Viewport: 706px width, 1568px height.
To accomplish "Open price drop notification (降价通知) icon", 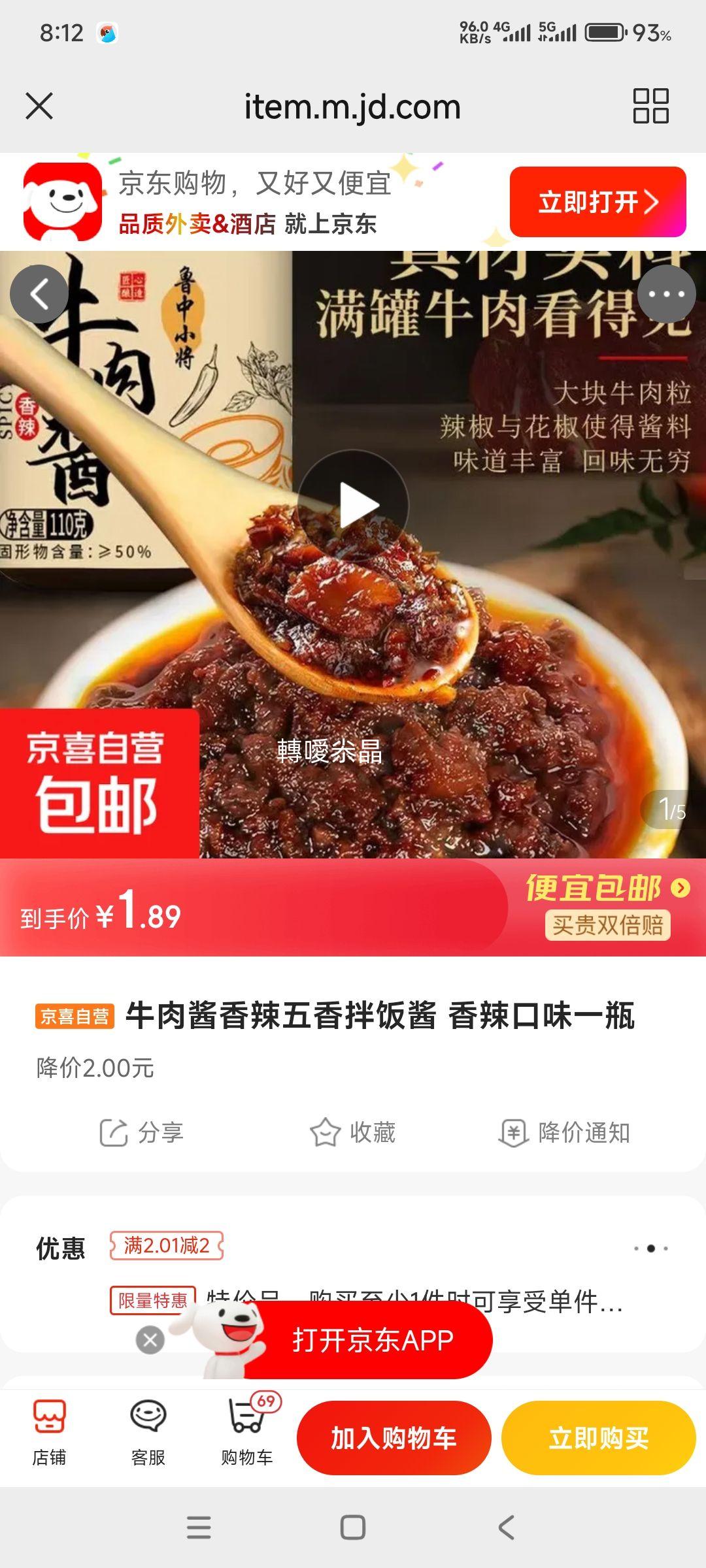I will pyautogui.click(x=516, y=1133).
